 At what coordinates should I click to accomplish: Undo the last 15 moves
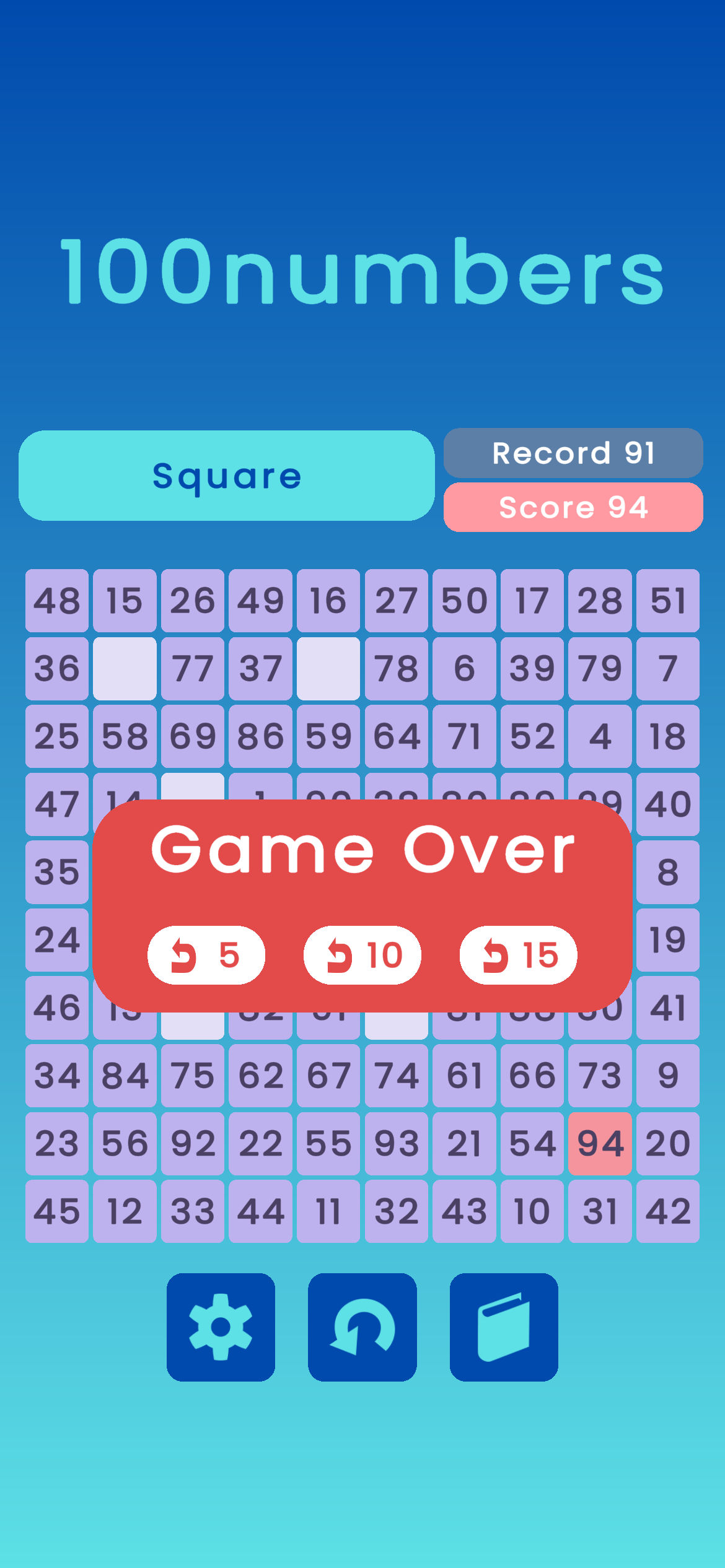pos(518,954)
